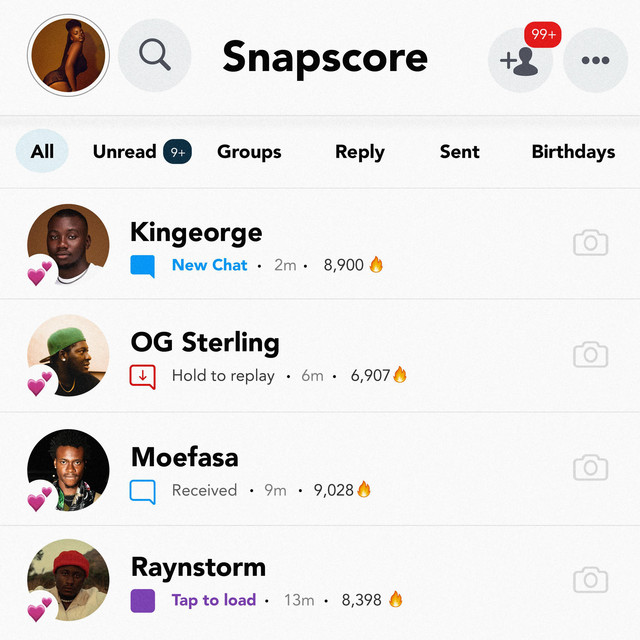Open the chat with Raynstorm

pyautogui.click(x=300, y=582)
